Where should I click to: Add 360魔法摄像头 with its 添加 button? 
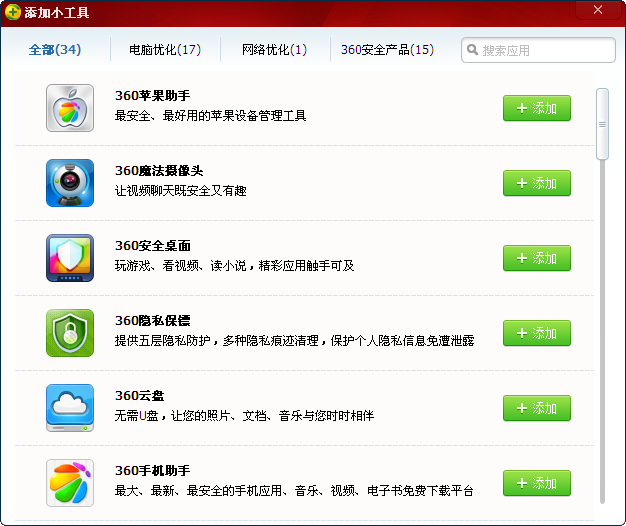coord(537,183)
